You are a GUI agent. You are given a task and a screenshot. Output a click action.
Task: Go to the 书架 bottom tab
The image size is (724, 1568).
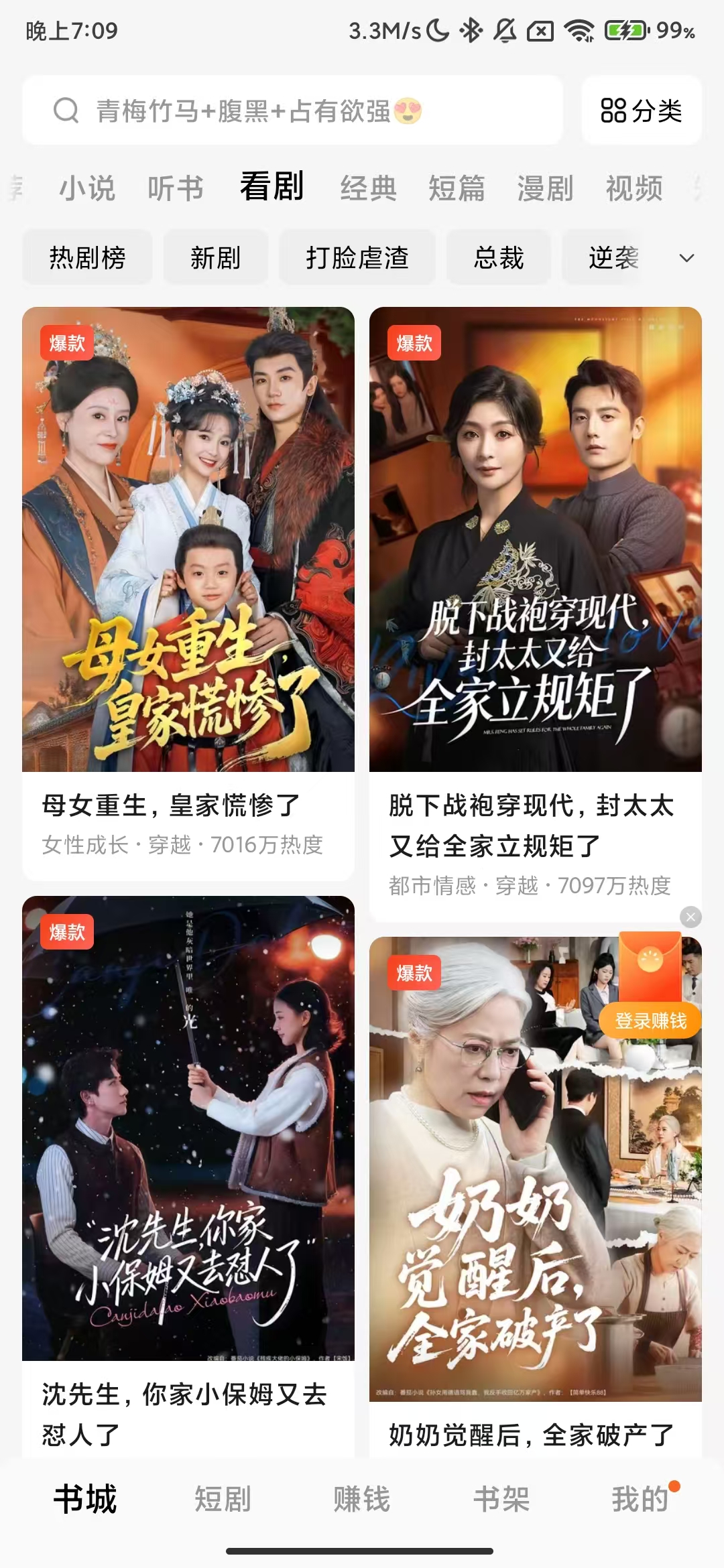coord(501,1499)
